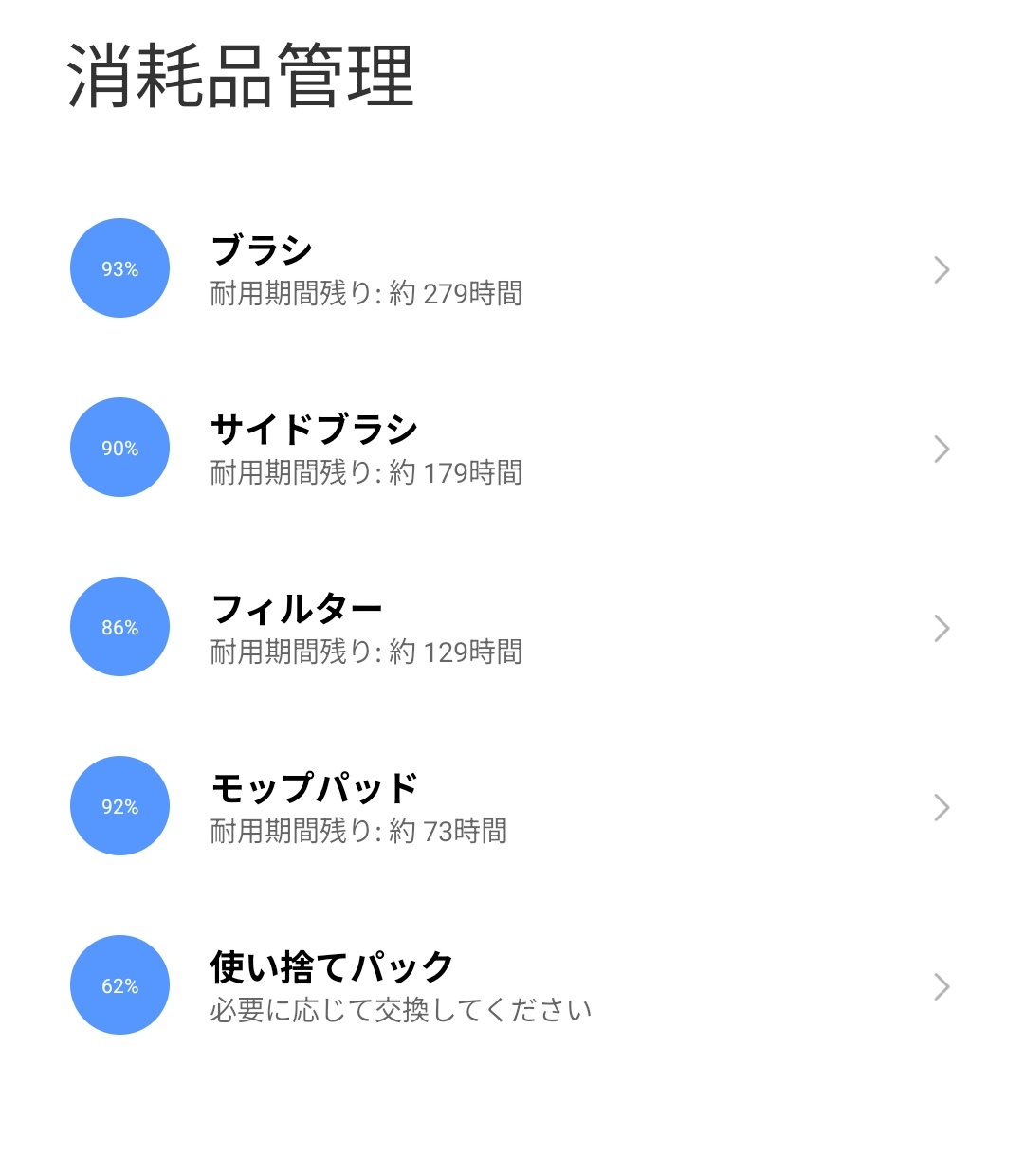Open the ブラシ consumable details
Screen dimensions: 1024x1176
click(x=512, y=269)
